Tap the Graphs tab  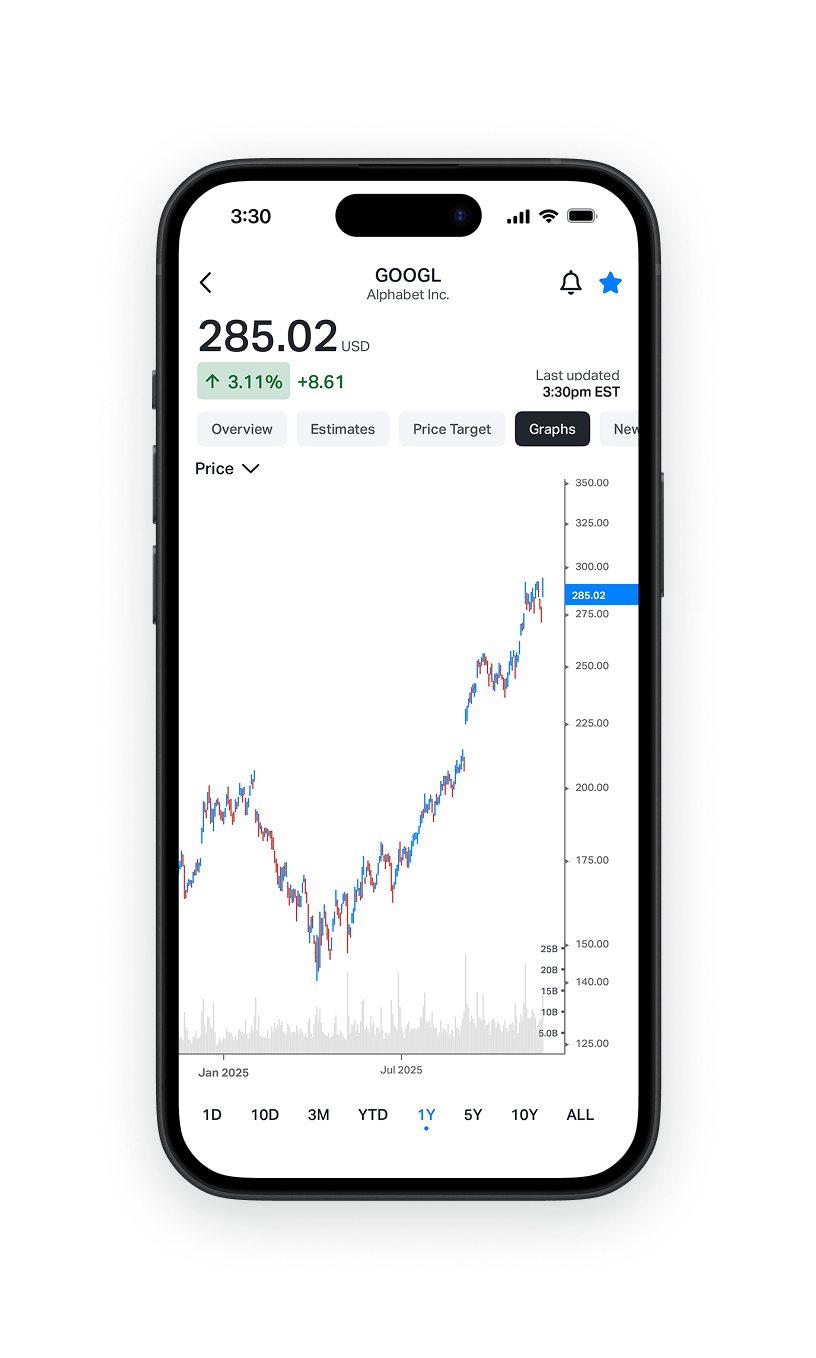tap(552, 429)
